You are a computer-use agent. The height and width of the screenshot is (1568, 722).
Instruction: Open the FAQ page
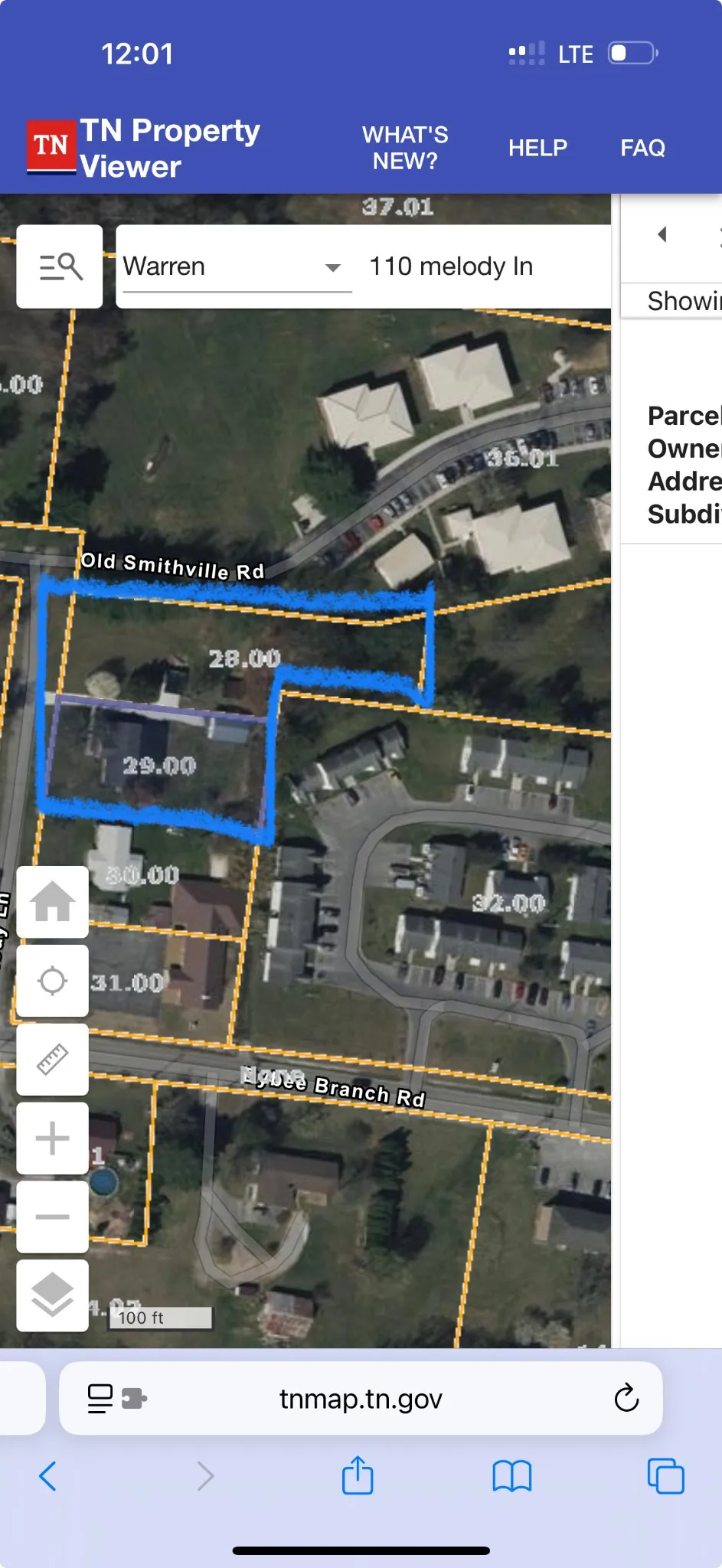coord(642,148)
